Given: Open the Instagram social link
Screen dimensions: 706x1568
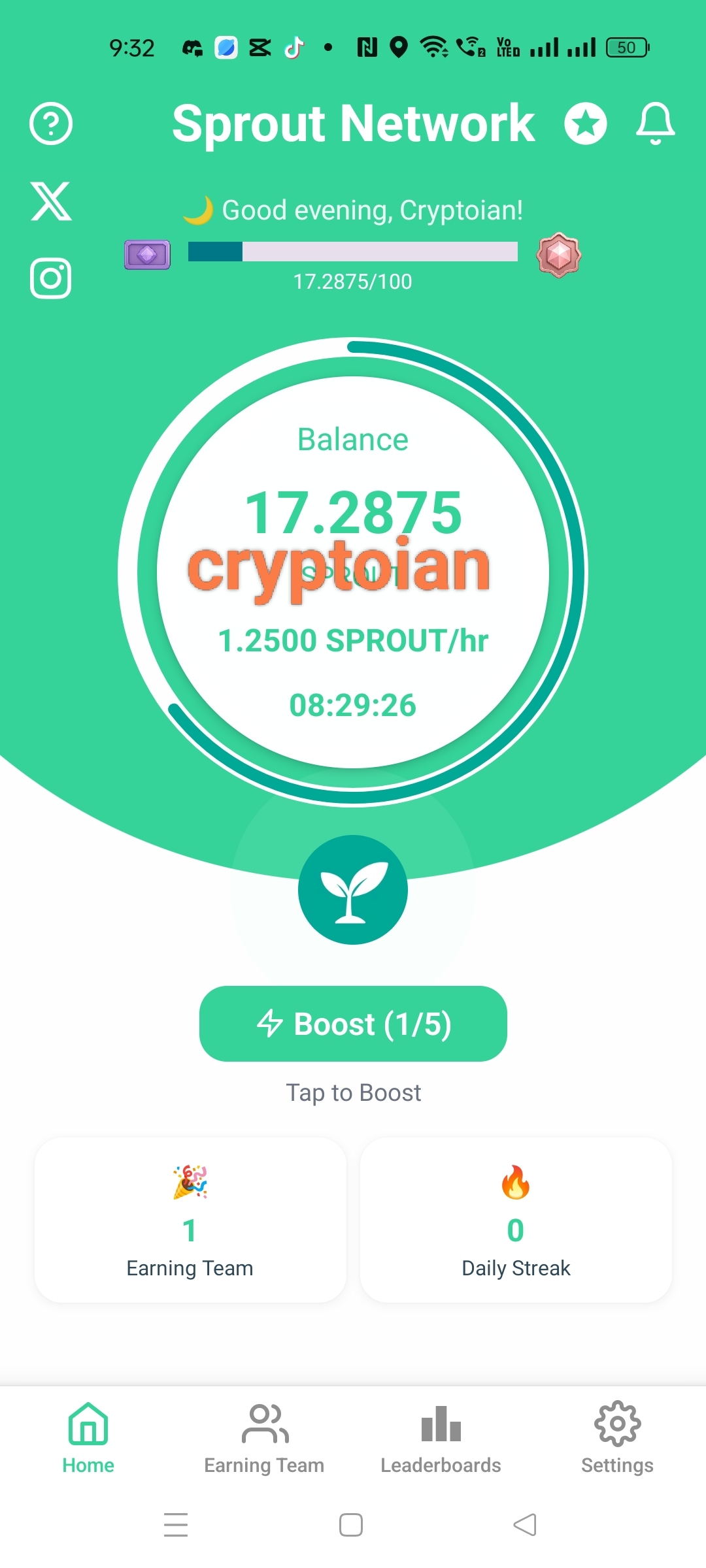Looking at the screenshot, I should (x=51, y=278).
